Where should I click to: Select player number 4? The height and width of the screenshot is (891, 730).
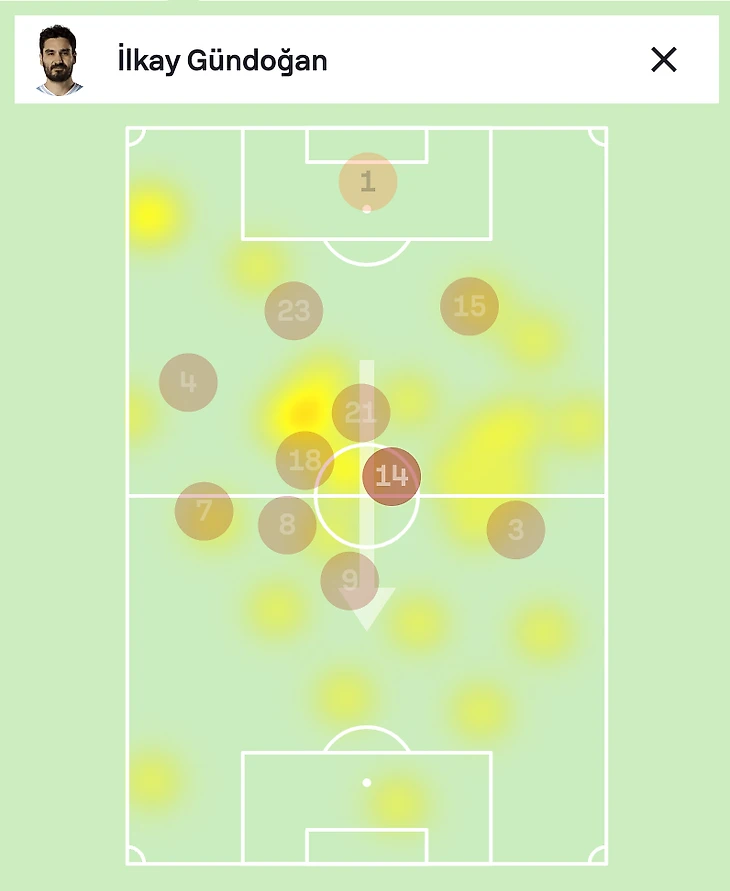tap(188, 382)
